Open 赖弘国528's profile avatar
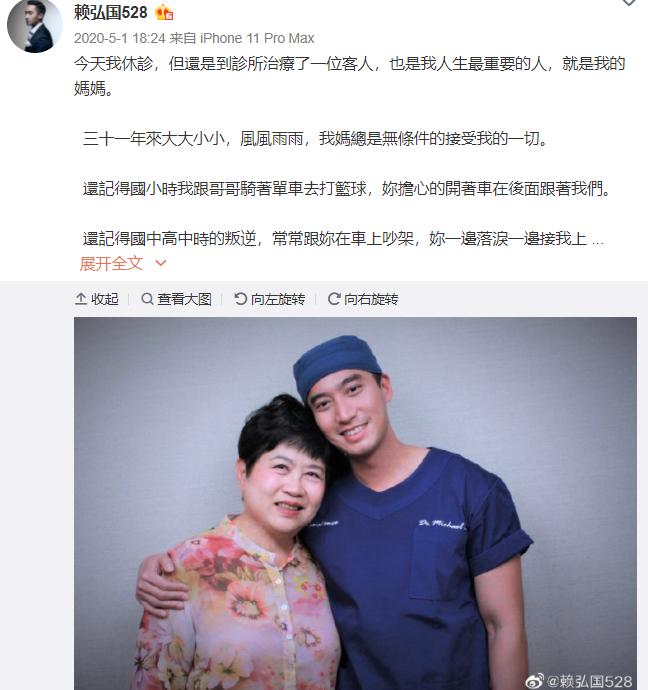Viewport: 648px width, 690px height. 35,24
